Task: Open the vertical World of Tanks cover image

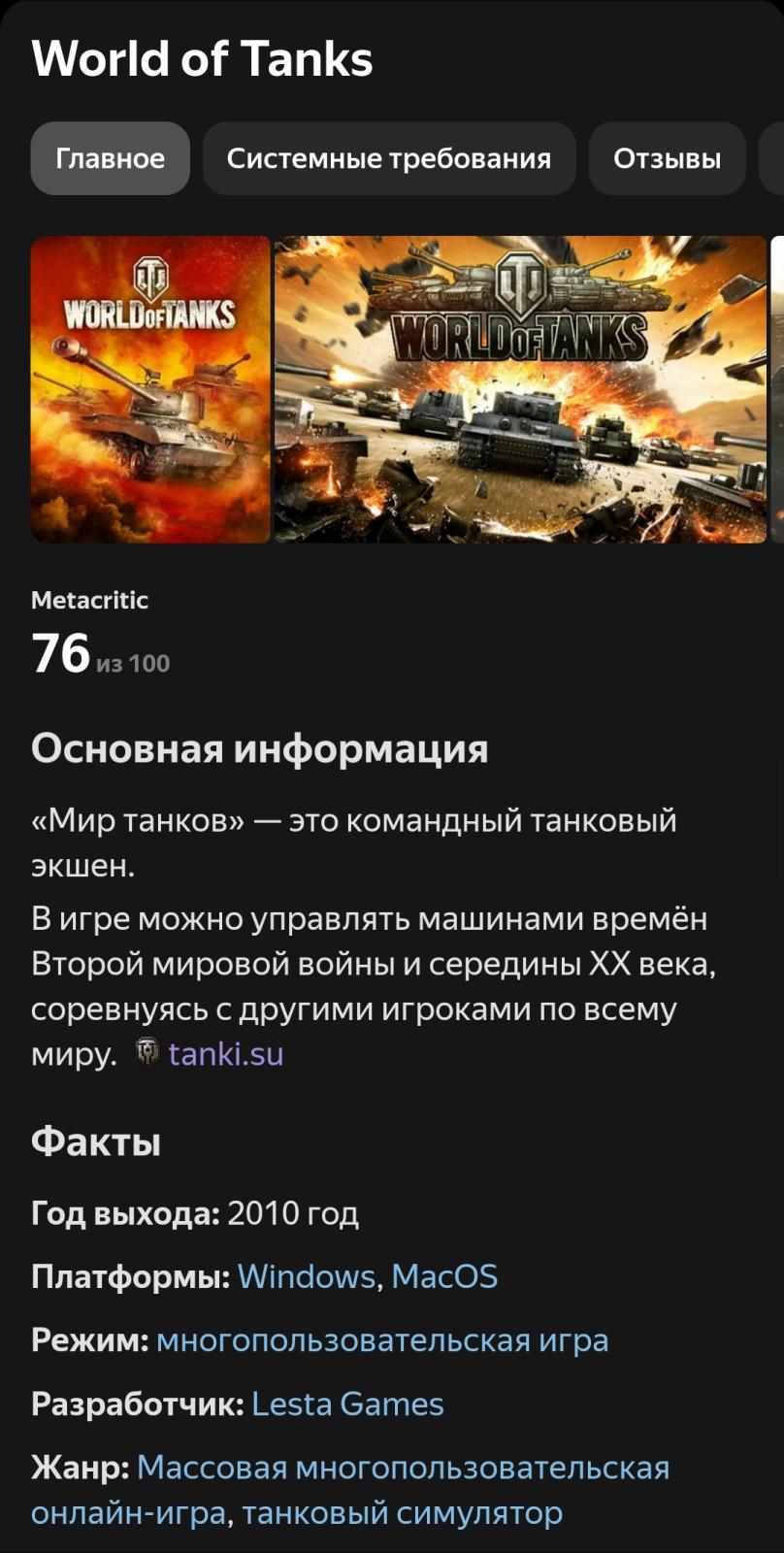Action: point(150,389)
